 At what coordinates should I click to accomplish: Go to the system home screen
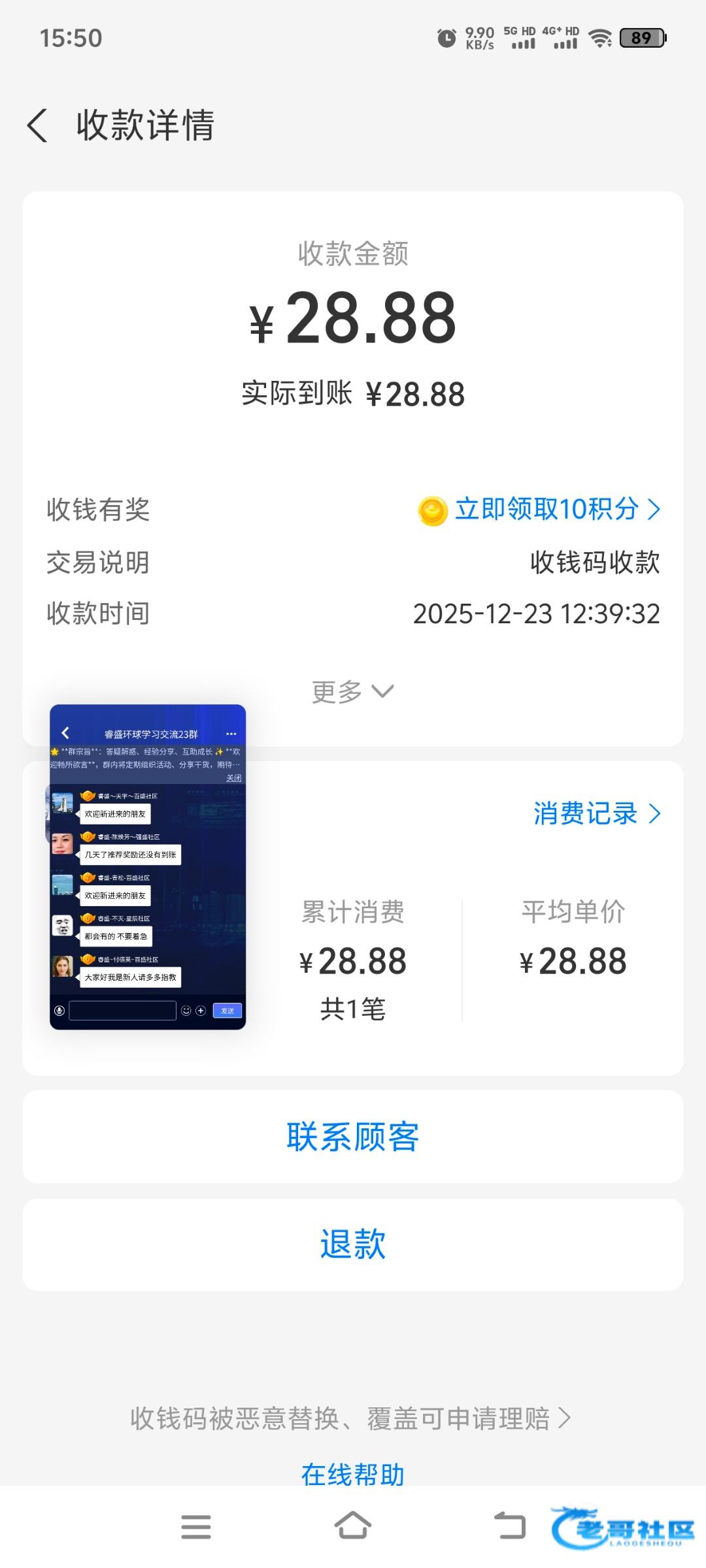pos(353,1526)
